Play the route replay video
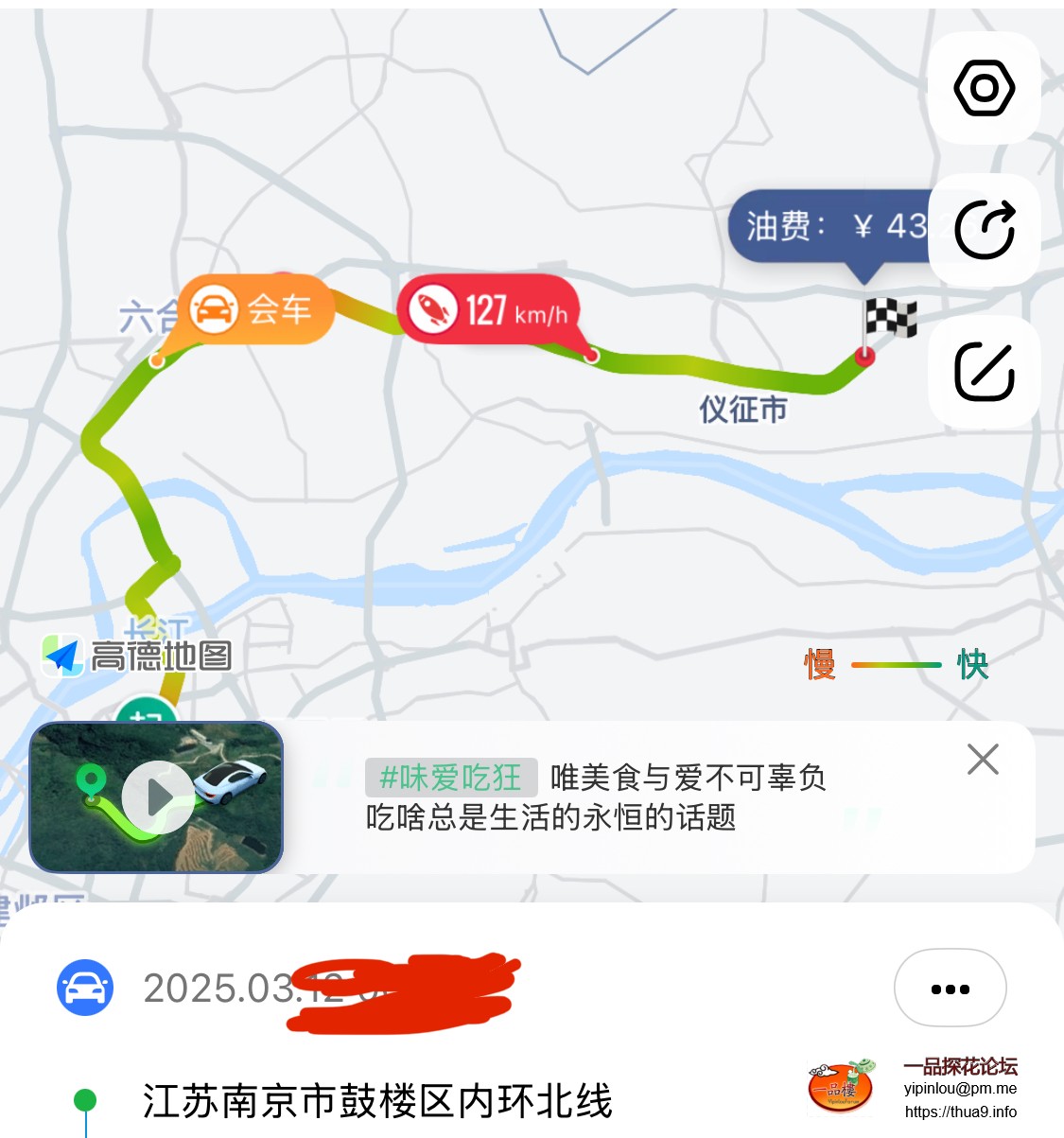Image resolution: width=1064 pixels, height=1138 pixels. pos(158,797)
